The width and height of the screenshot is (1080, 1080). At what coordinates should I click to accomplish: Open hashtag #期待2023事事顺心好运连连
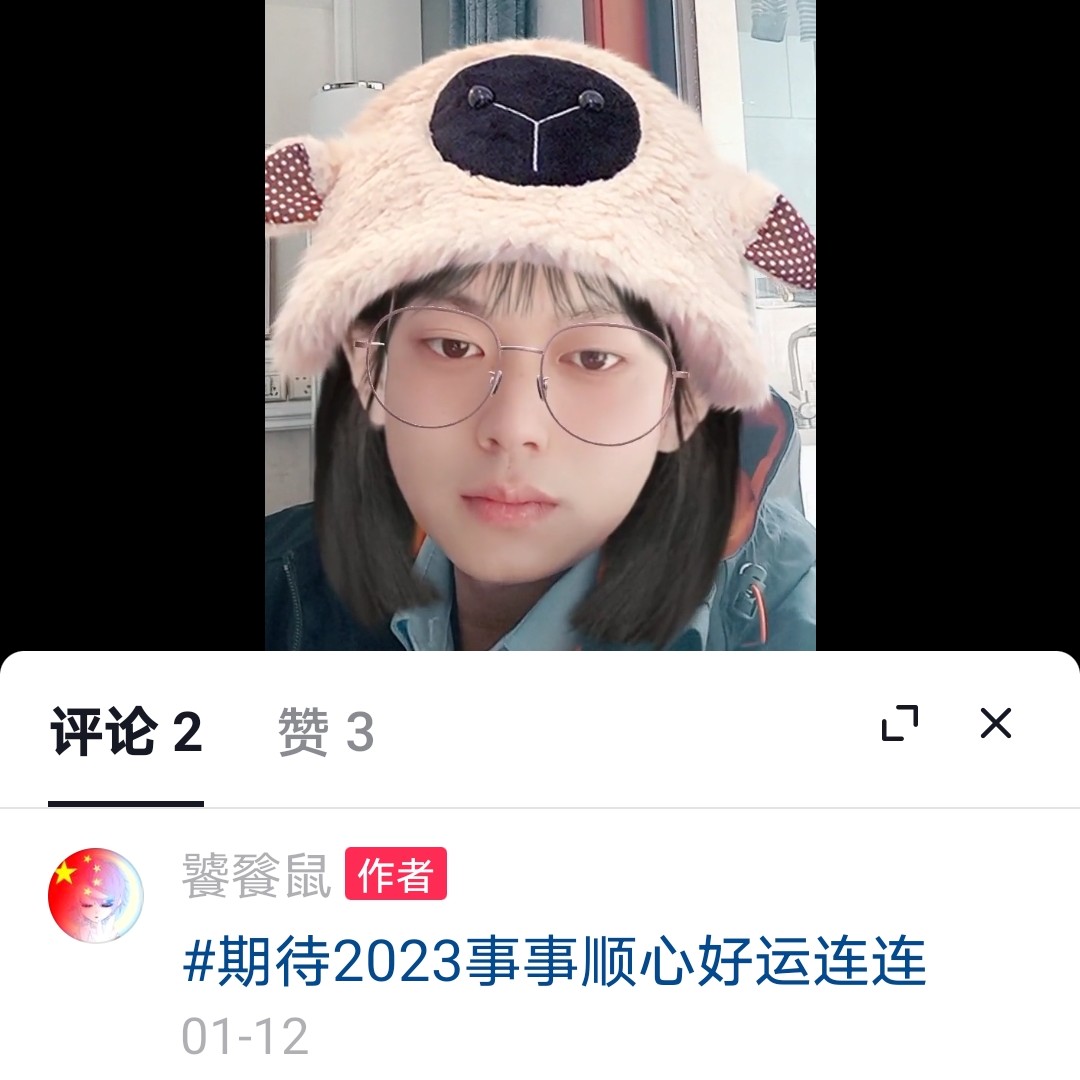coord(555,963)
